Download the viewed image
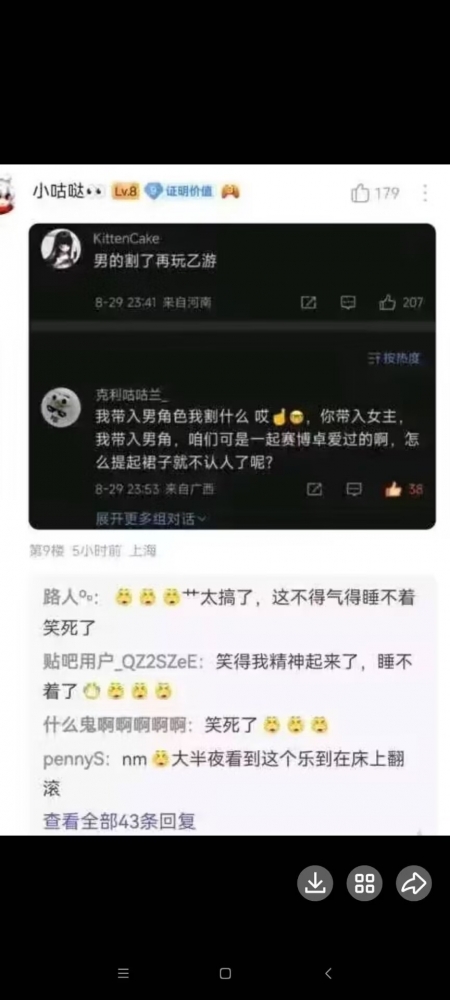Image resolution: width=450 pixels, height=1000 pixels. (x=315, y=883)
